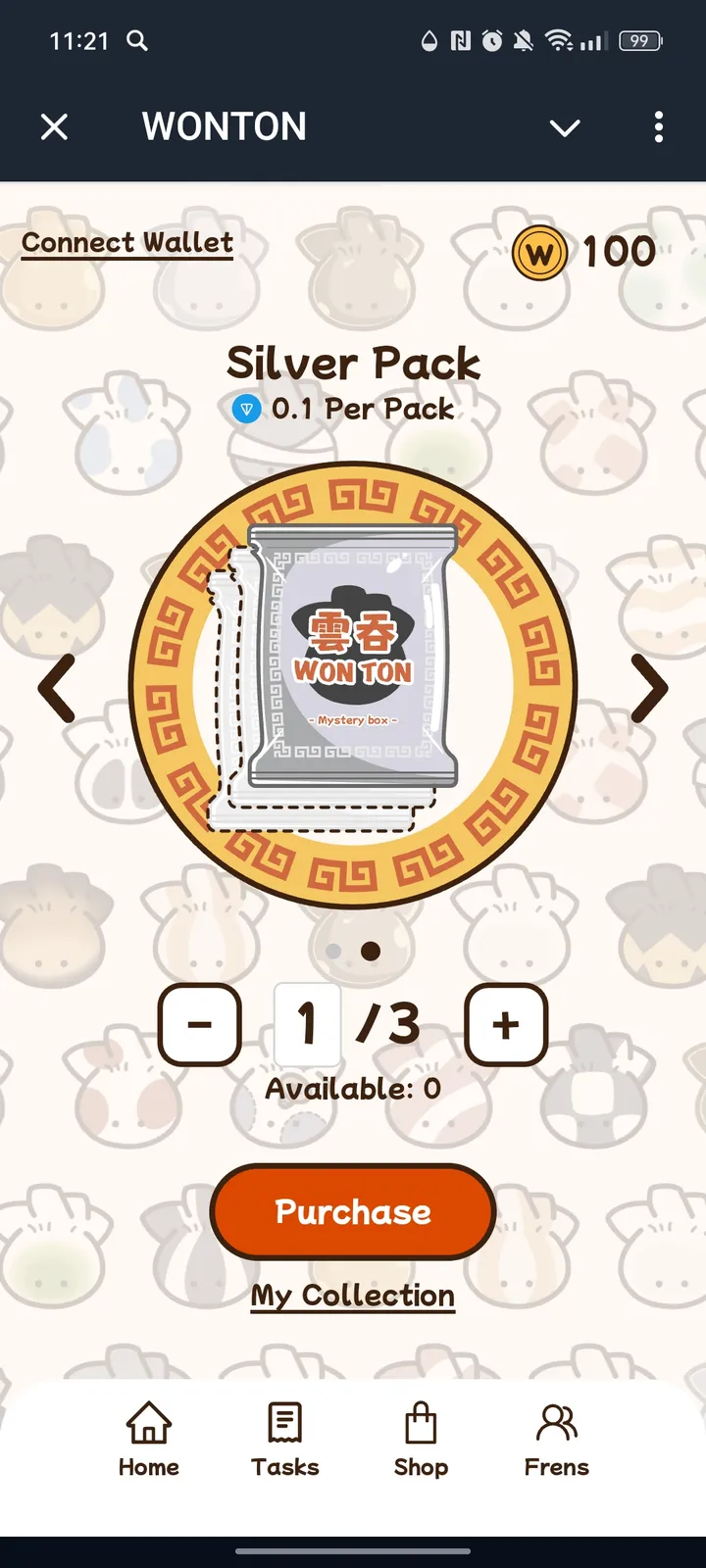Select the first page indicator dot
Viewport: 706px width, 1568px height.
pos(333,951)
